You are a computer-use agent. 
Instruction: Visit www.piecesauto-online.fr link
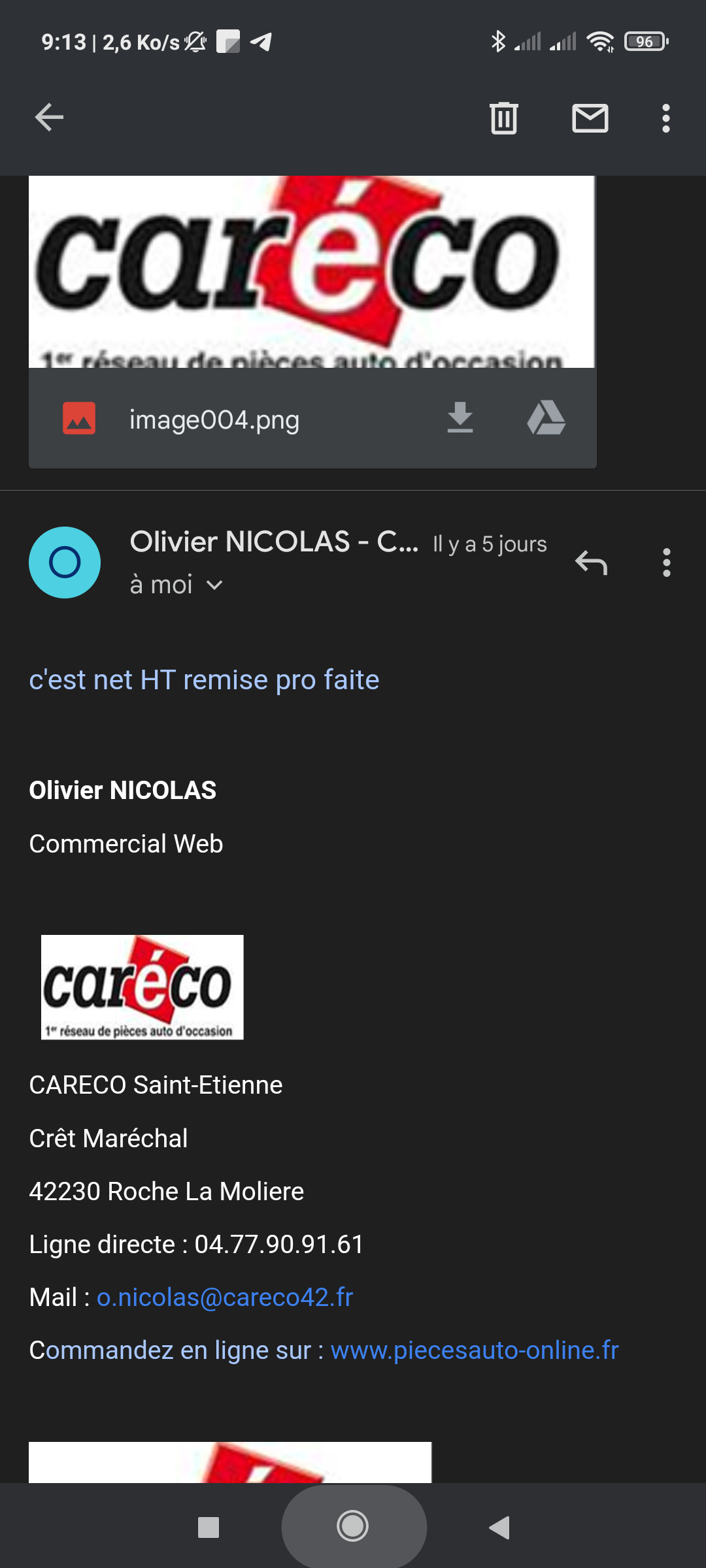coord(475,1350)
